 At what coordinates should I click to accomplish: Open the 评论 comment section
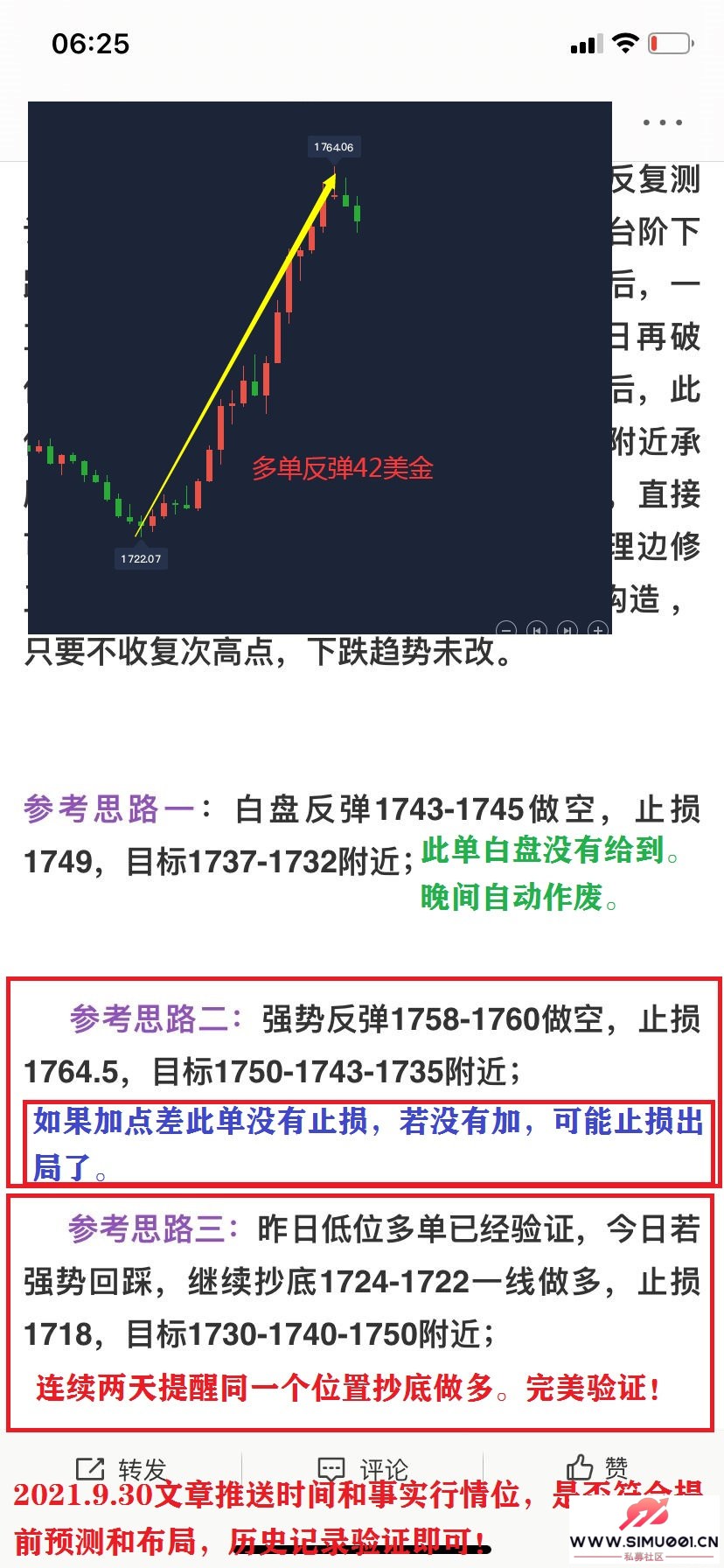tap(363, 1468)
